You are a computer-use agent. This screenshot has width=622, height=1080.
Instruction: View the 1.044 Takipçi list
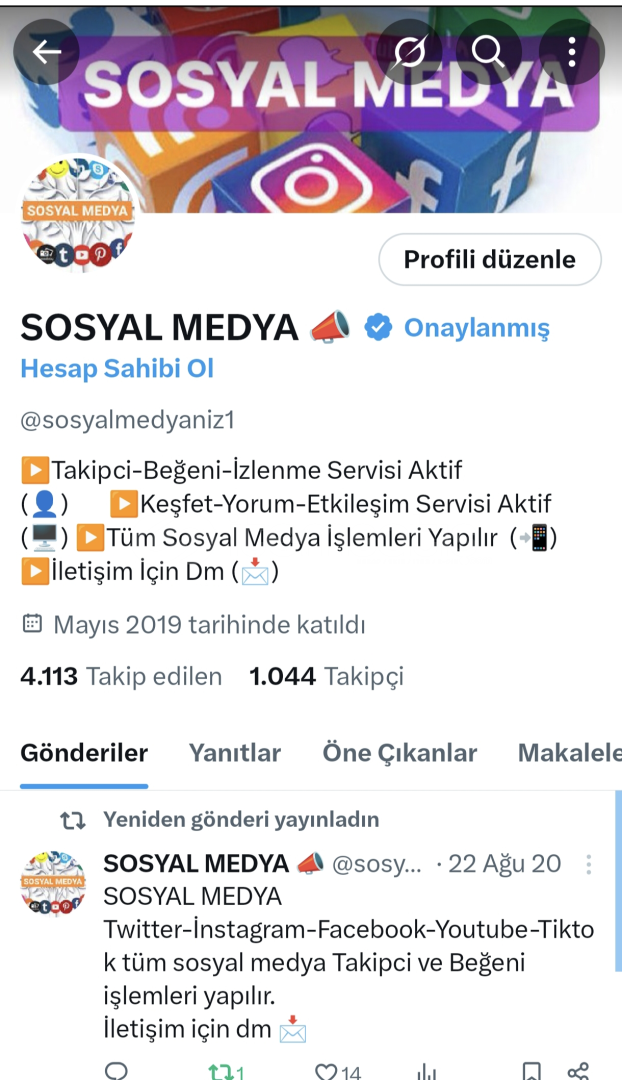click(326, 677)
